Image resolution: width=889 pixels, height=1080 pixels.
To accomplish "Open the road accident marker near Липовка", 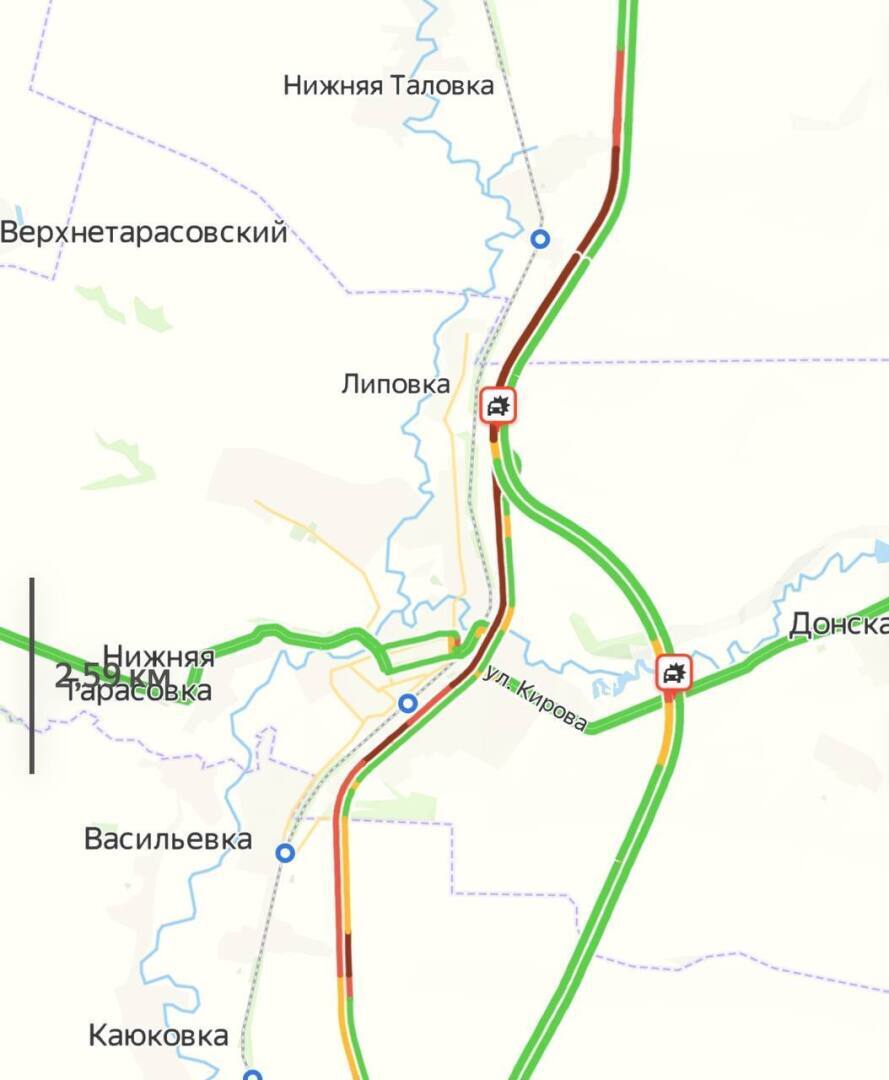I will click(498, 405).
